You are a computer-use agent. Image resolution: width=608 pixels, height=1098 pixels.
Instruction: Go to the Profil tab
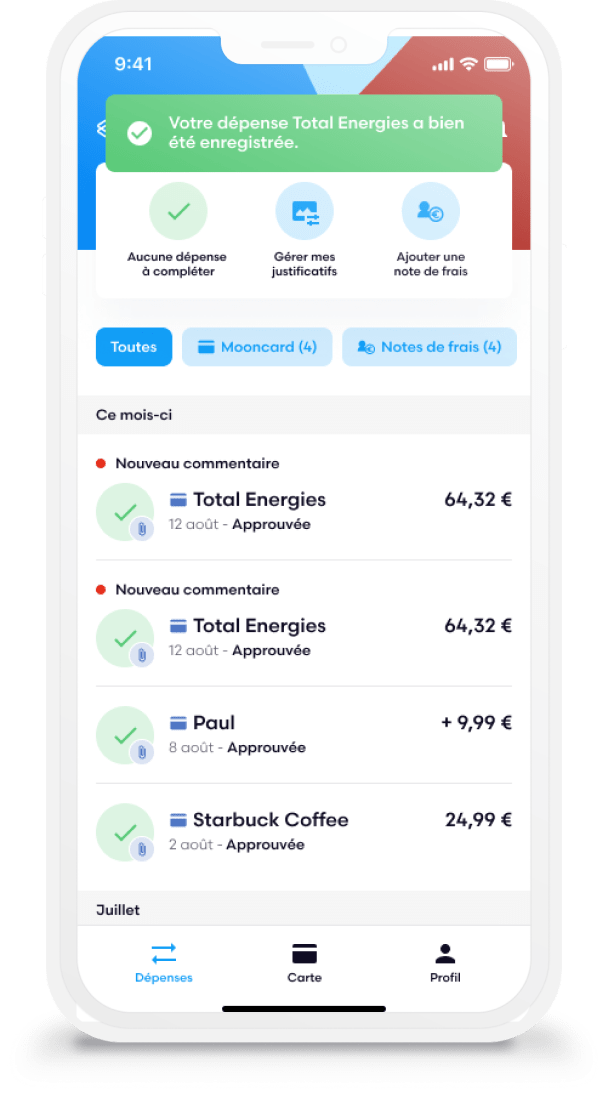445,962
